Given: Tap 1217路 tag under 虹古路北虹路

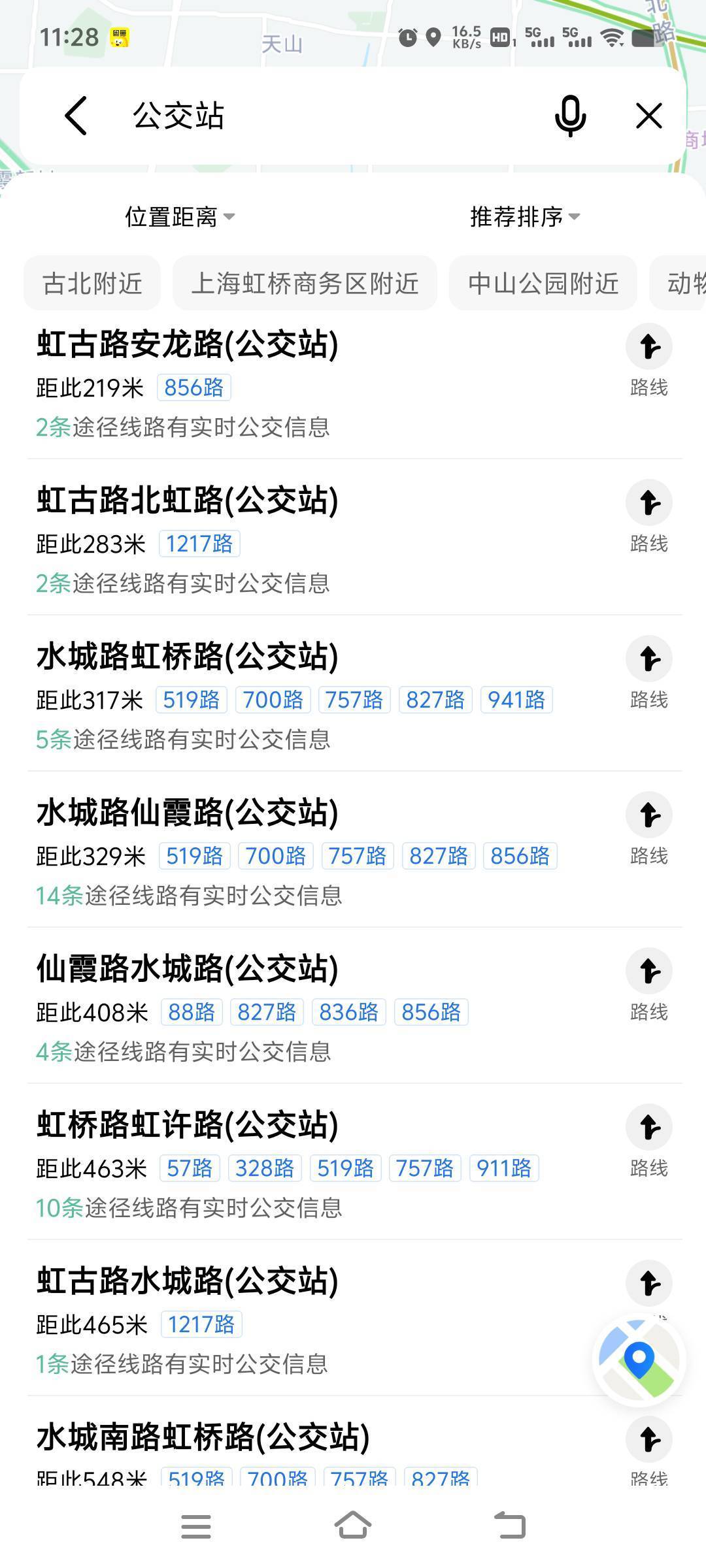Looking at the screenshot, I should [199, 544].
